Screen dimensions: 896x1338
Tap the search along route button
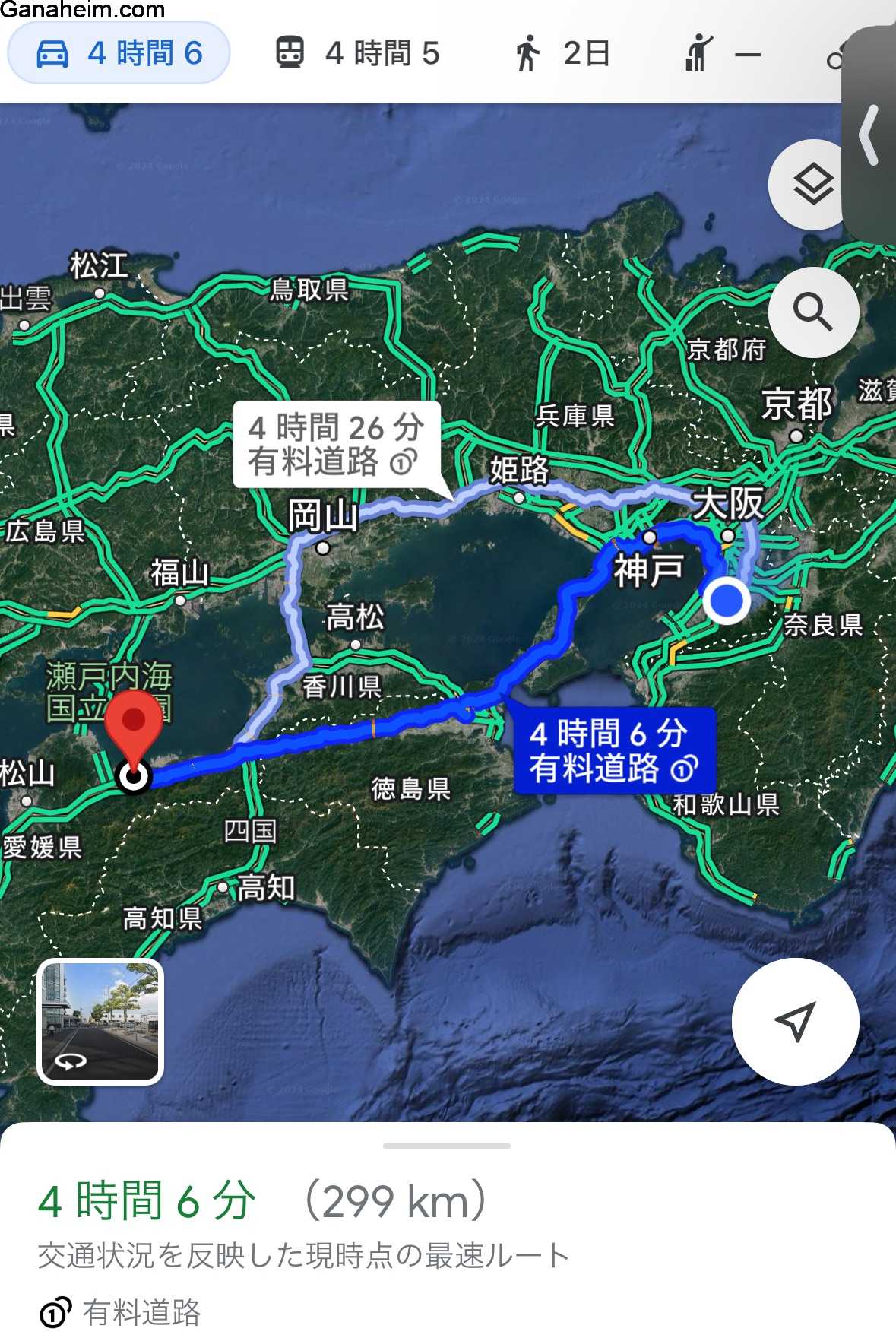[813, 312]
